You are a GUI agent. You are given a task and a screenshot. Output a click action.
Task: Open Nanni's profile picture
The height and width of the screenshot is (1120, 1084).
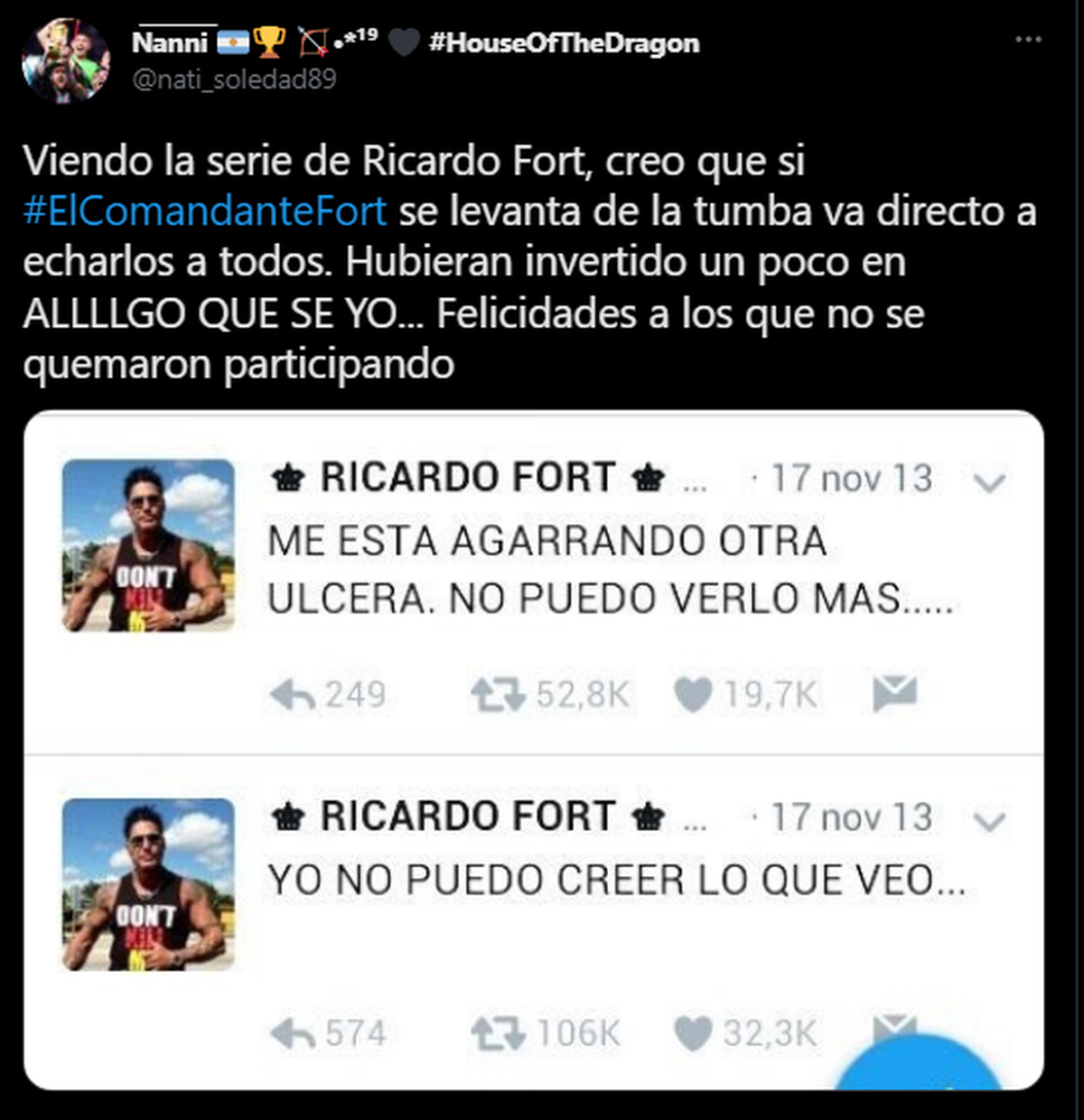65,60
